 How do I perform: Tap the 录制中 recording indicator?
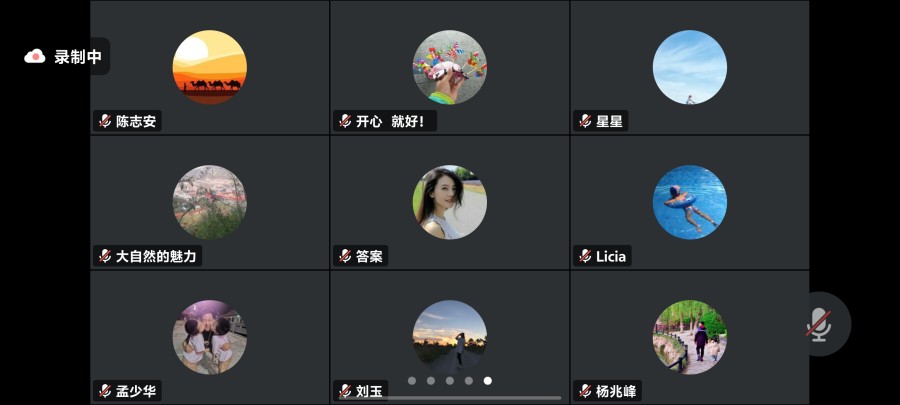click(x=65, y=57)
